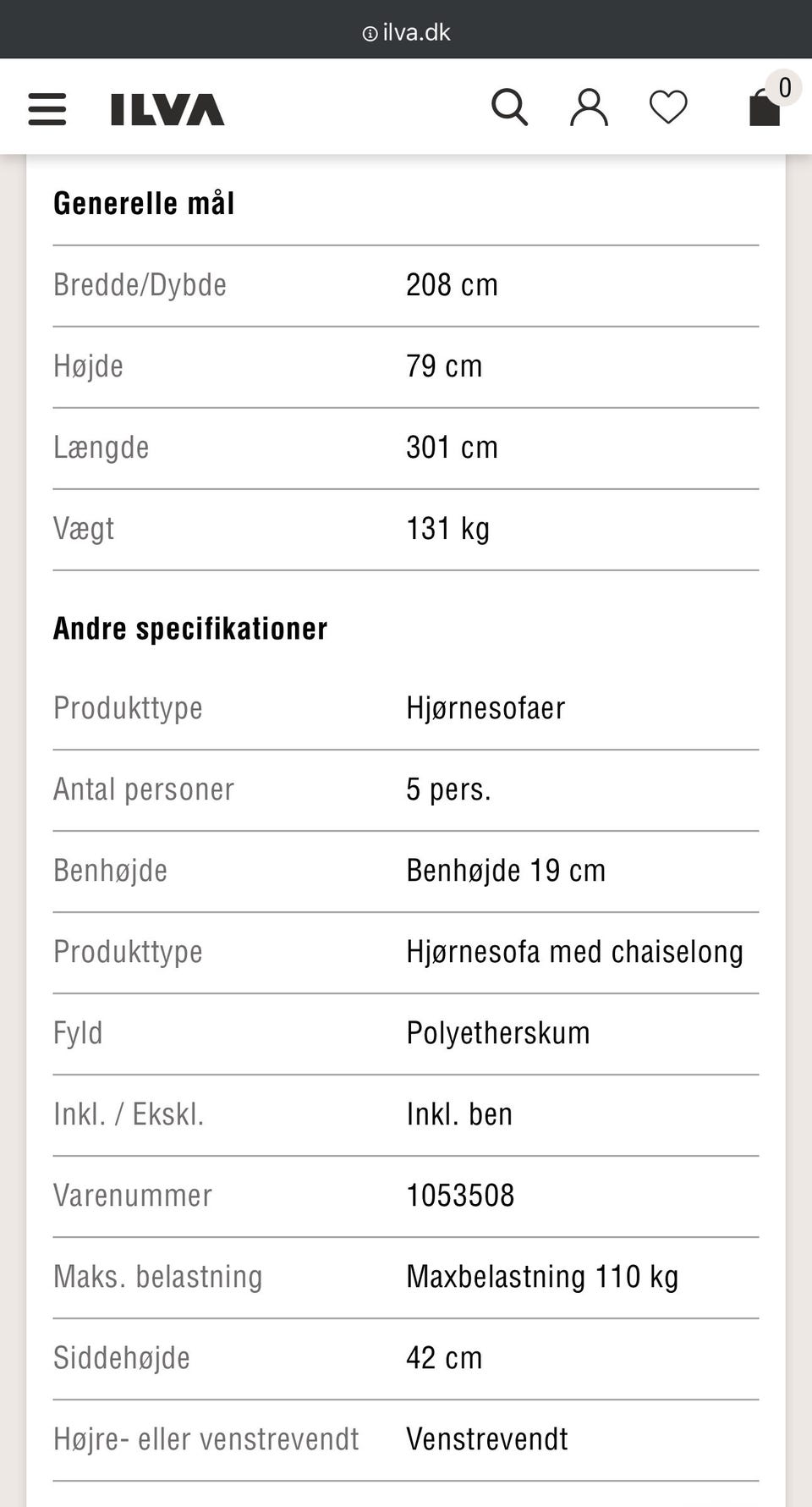Viewport: 812px width, 1507px height.
Task: Open the search icon
Action: tap(510, 107)
